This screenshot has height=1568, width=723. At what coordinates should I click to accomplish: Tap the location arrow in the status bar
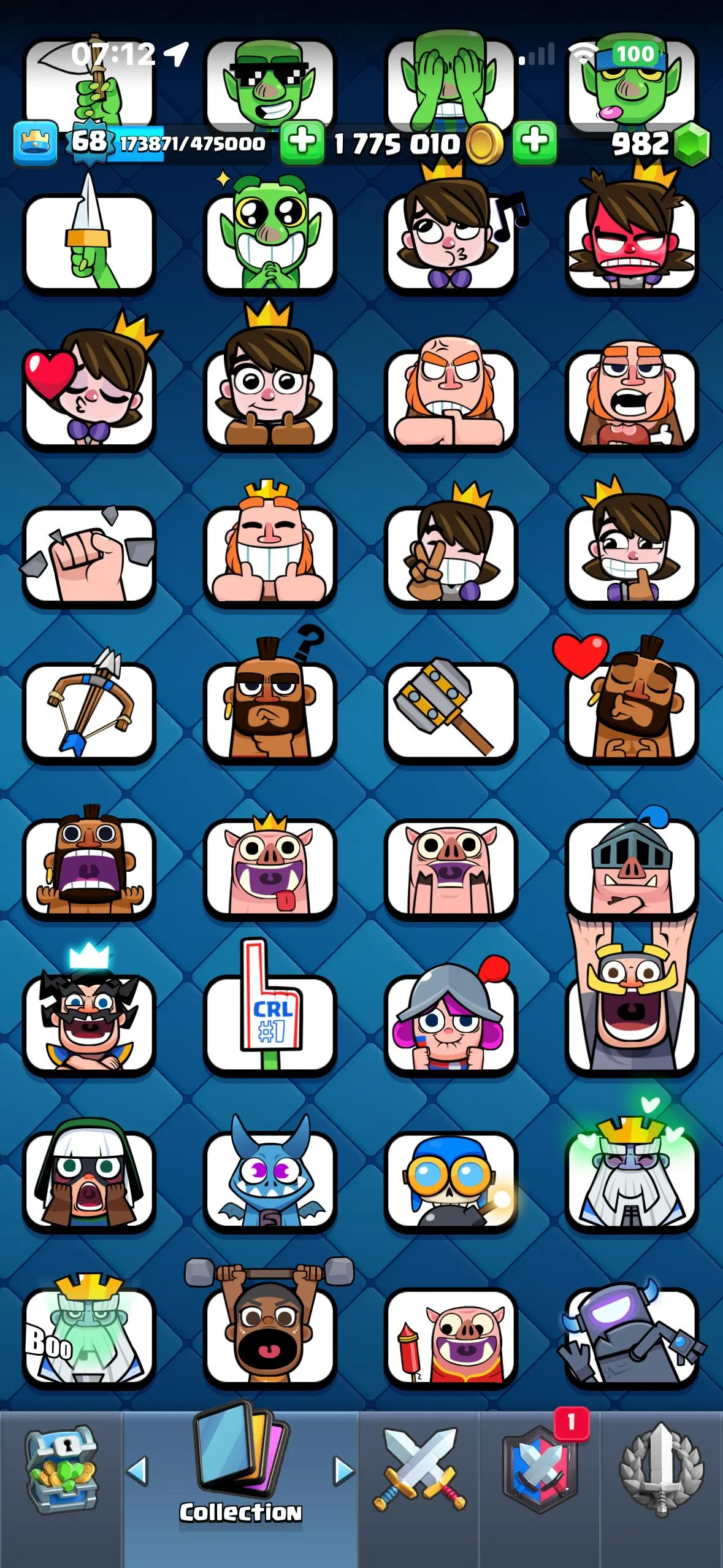[x=175, y=54]
